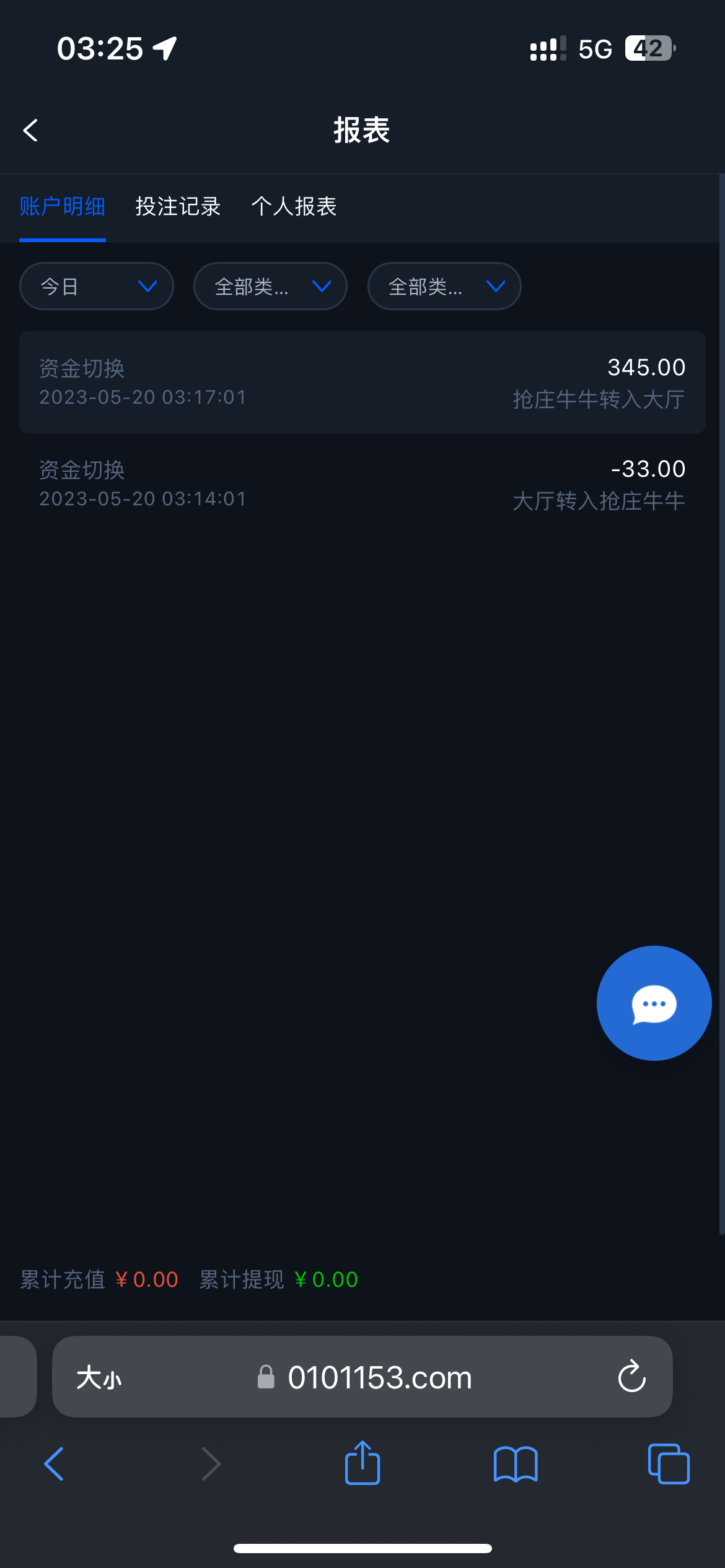The height and width of the screenshot is (1568, 725).
Task: Open the 大小 page settings menu
Action: tap(99, 1378)
